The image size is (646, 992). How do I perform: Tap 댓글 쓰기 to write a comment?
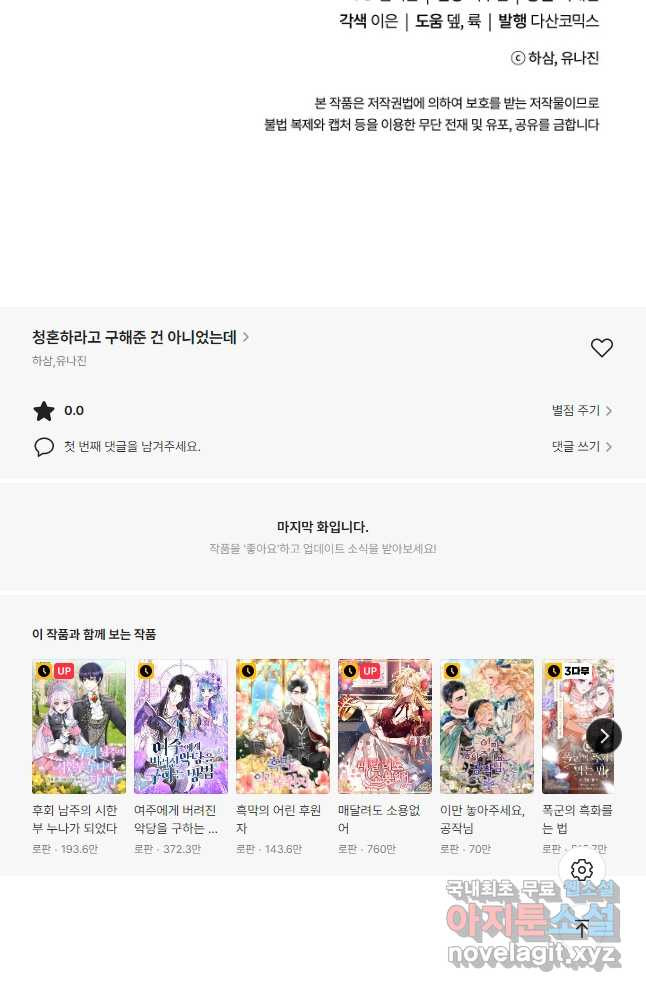581,447
